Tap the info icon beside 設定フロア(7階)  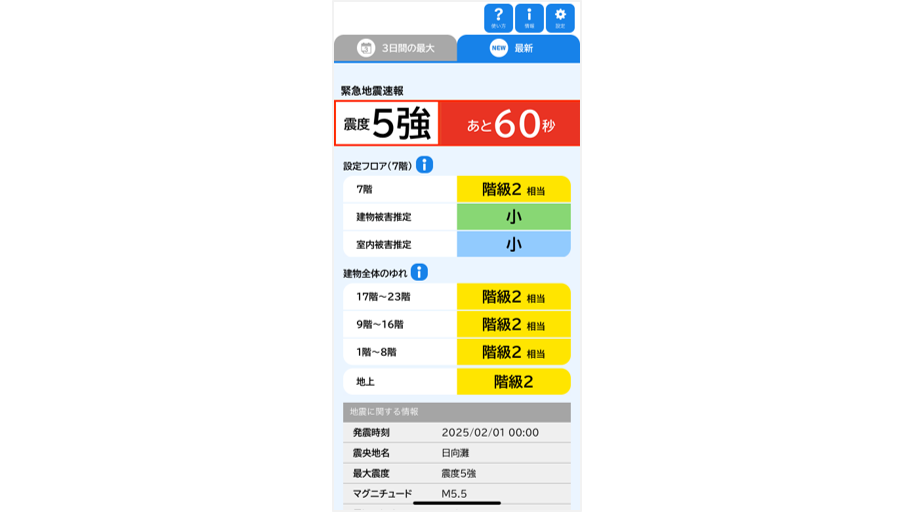424,165
